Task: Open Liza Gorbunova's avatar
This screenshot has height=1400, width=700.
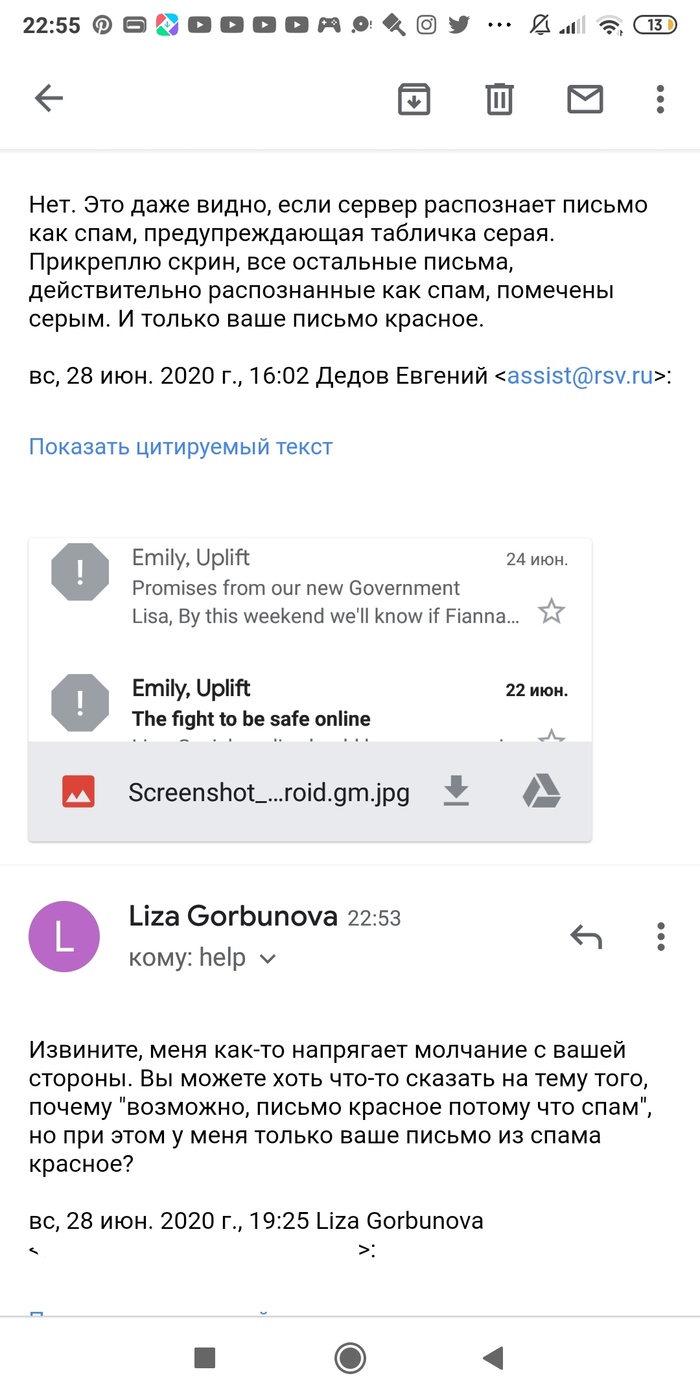Action: point(65,936)
